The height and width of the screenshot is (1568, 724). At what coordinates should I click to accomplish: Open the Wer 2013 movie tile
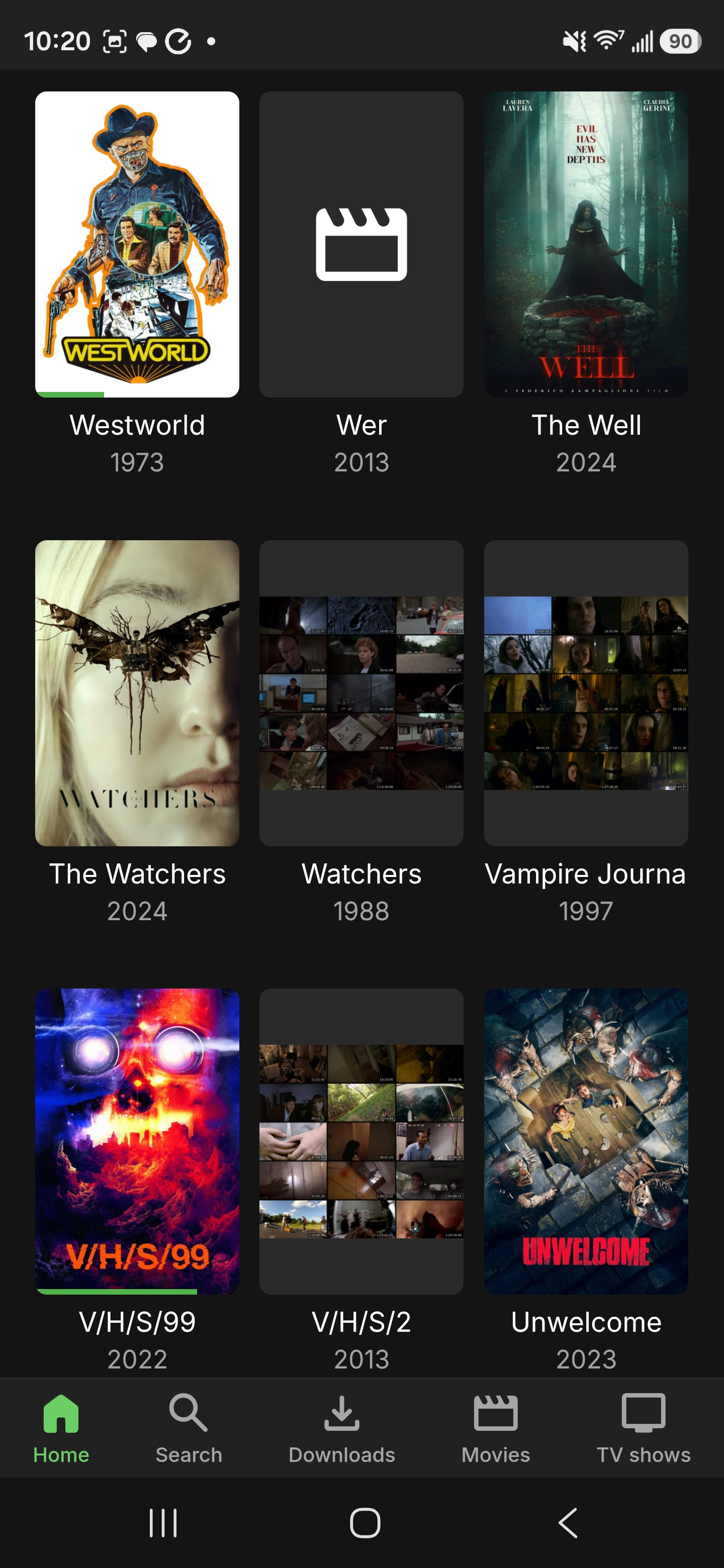tap(361, 244)
